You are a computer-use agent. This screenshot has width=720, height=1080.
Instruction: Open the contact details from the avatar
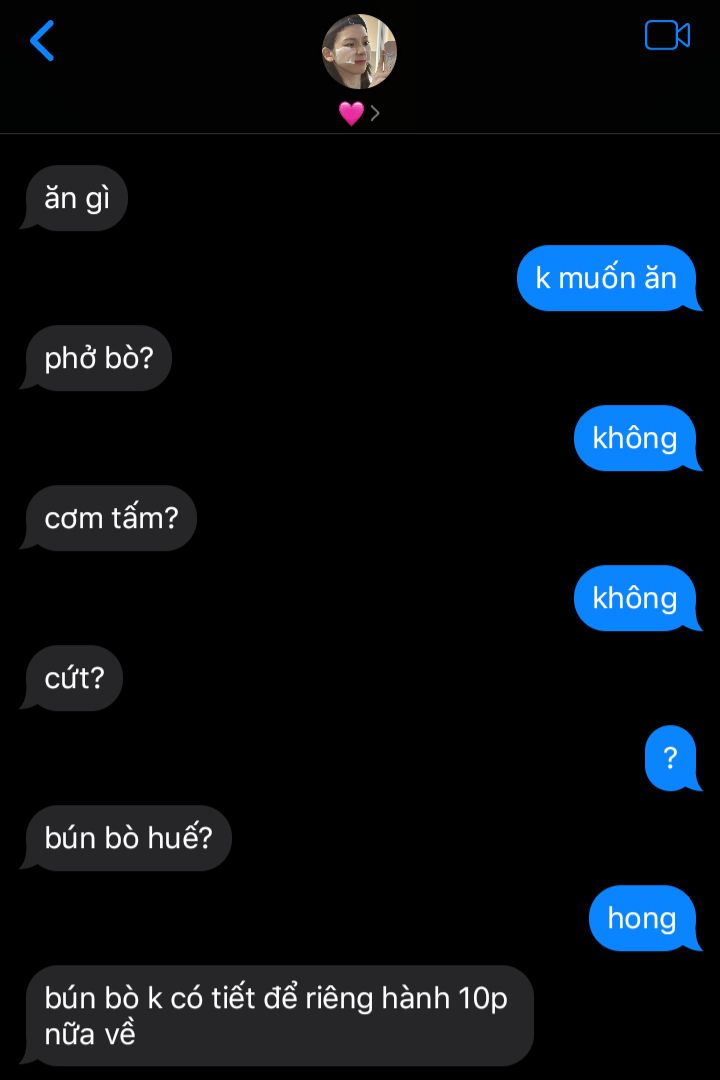[359, 52]
